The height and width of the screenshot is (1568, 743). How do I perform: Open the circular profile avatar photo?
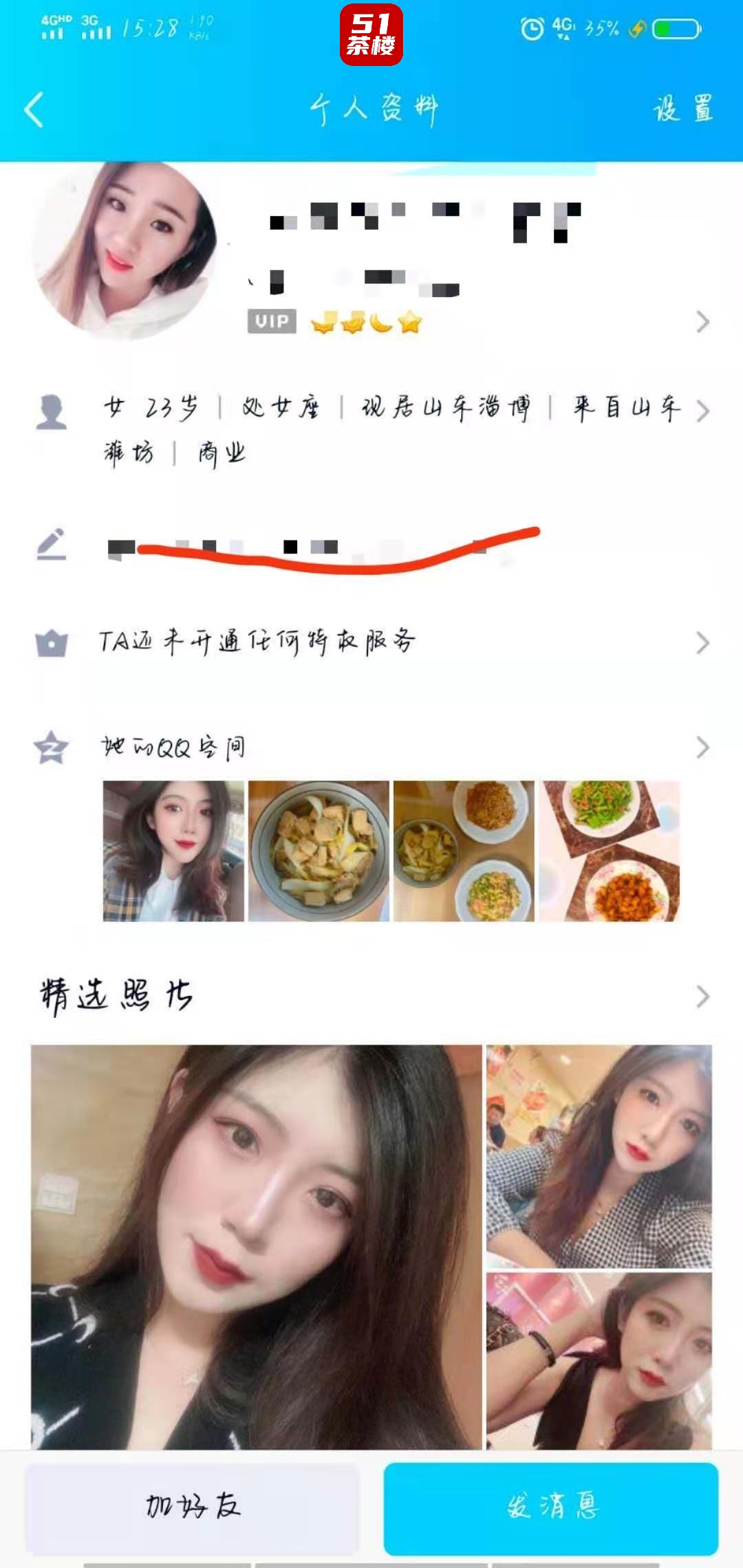(127, 251)
